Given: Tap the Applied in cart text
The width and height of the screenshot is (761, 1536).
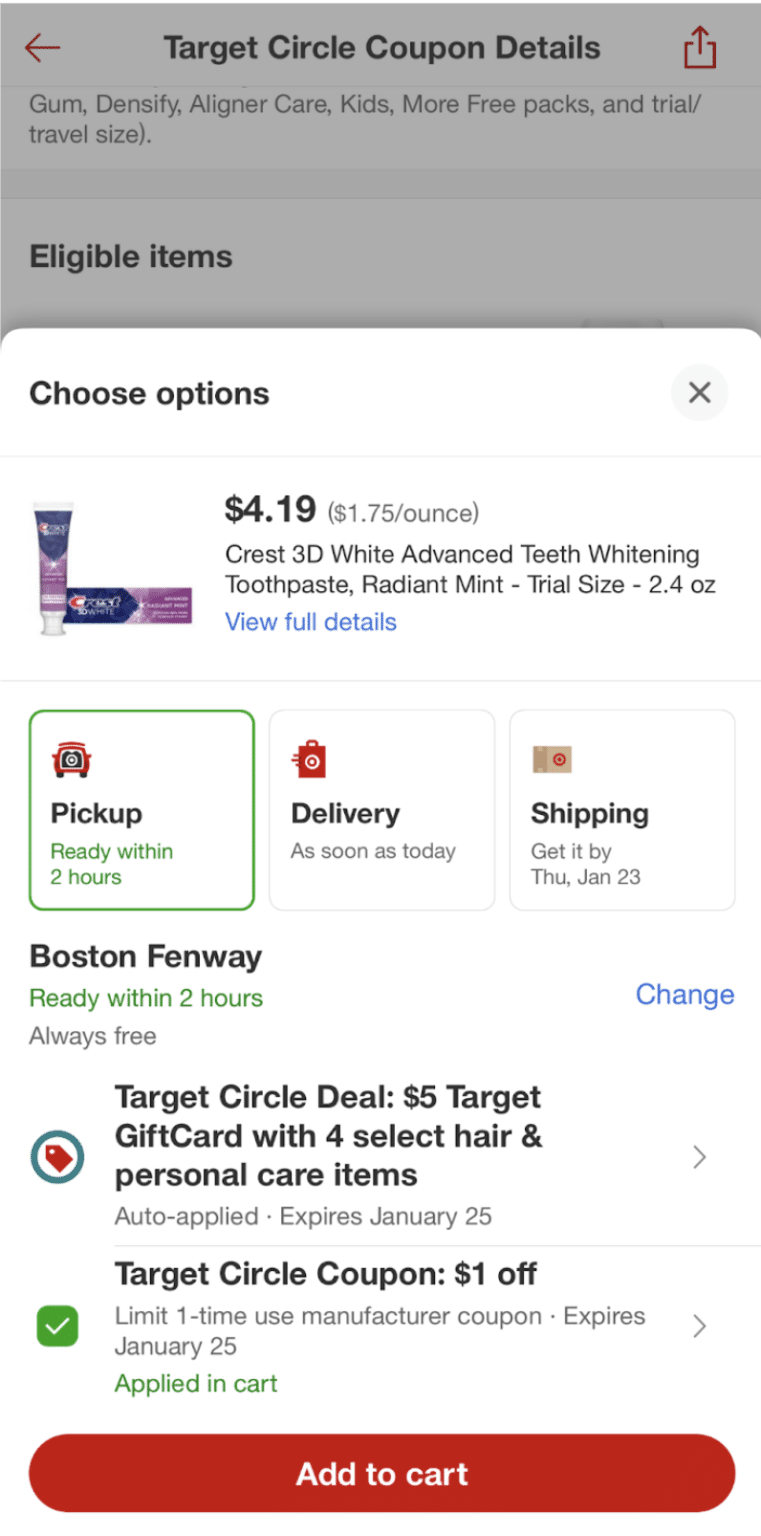Looking at the screenshot, I should coord(195,1383).
